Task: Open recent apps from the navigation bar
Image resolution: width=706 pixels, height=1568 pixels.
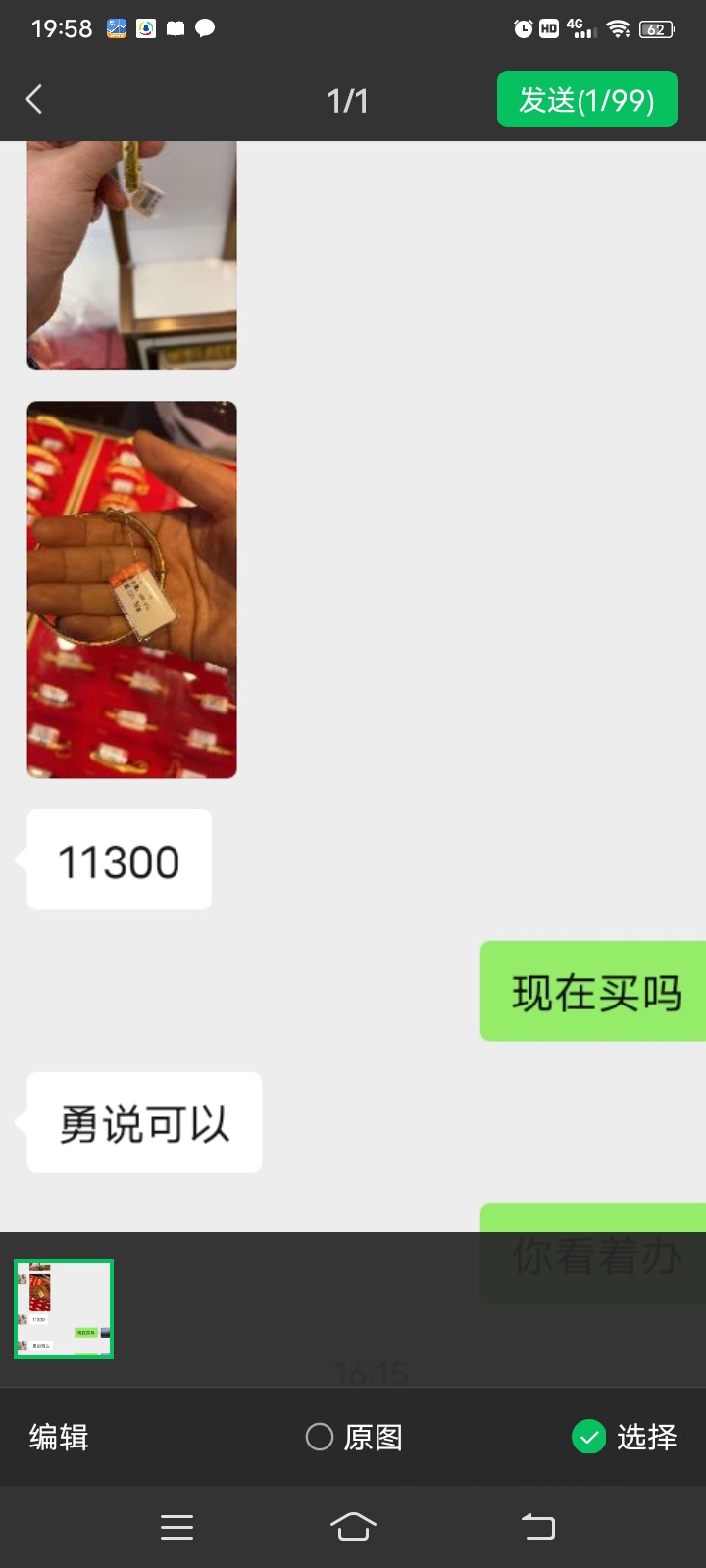Action: [x=176, y=1527]
